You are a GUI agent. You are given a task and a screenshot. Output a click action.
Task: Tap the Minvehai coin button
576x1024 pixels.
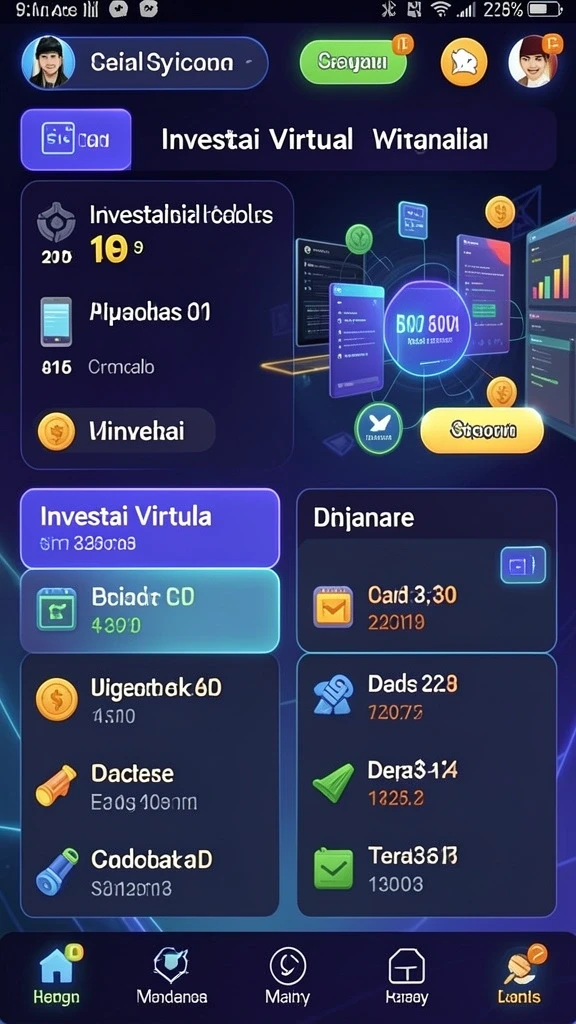coord(118,431)
